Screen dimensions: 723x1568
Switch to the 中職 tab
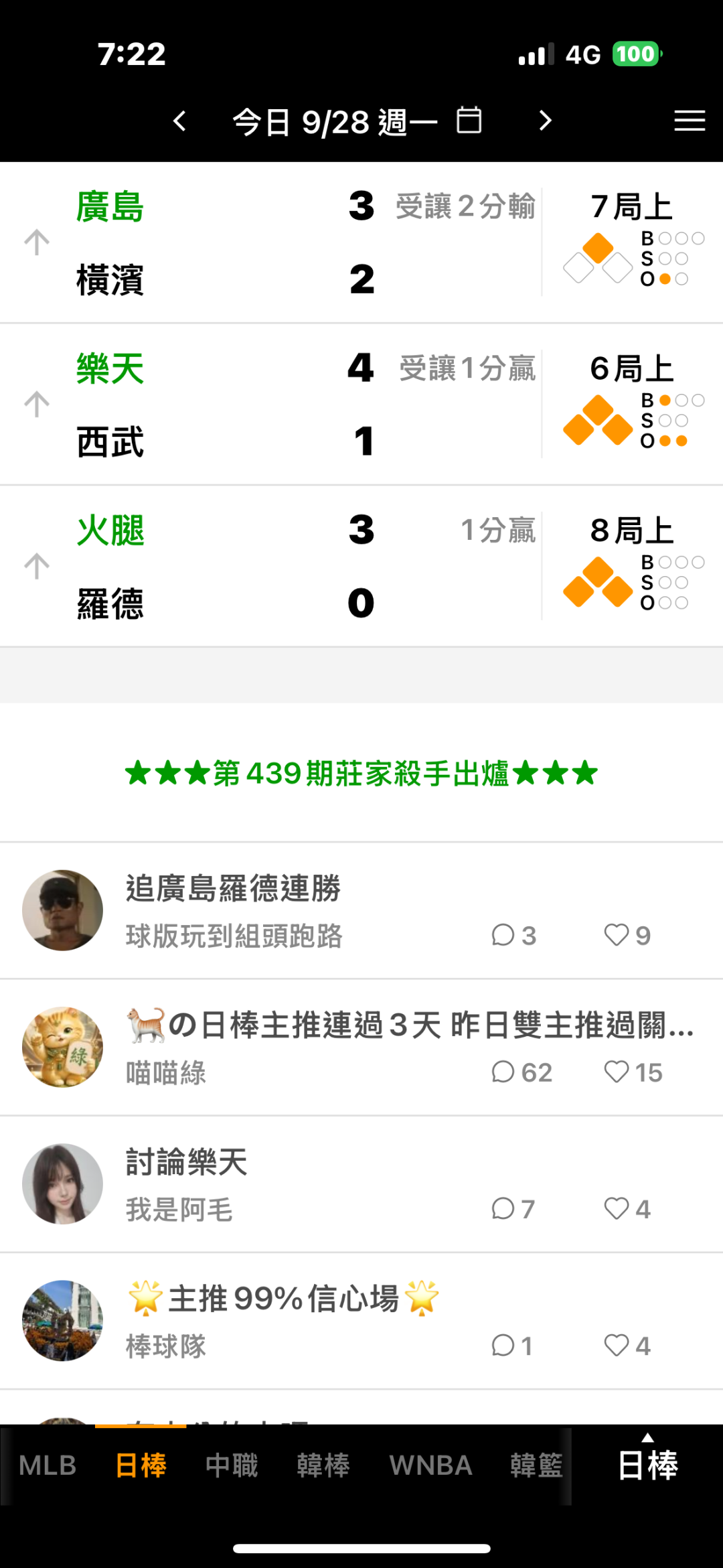232,1466
